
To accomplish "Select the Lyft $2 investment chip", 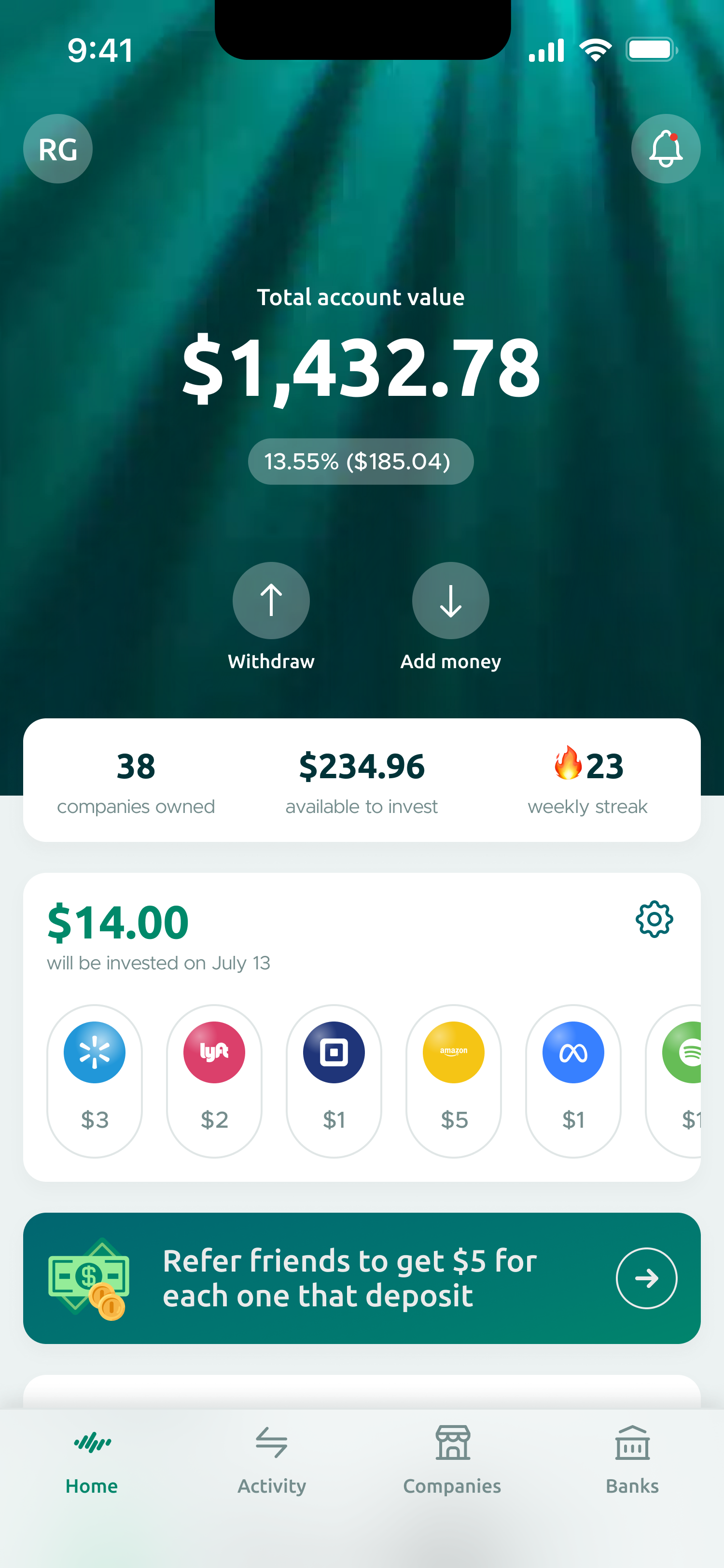I will point(214,1080).
